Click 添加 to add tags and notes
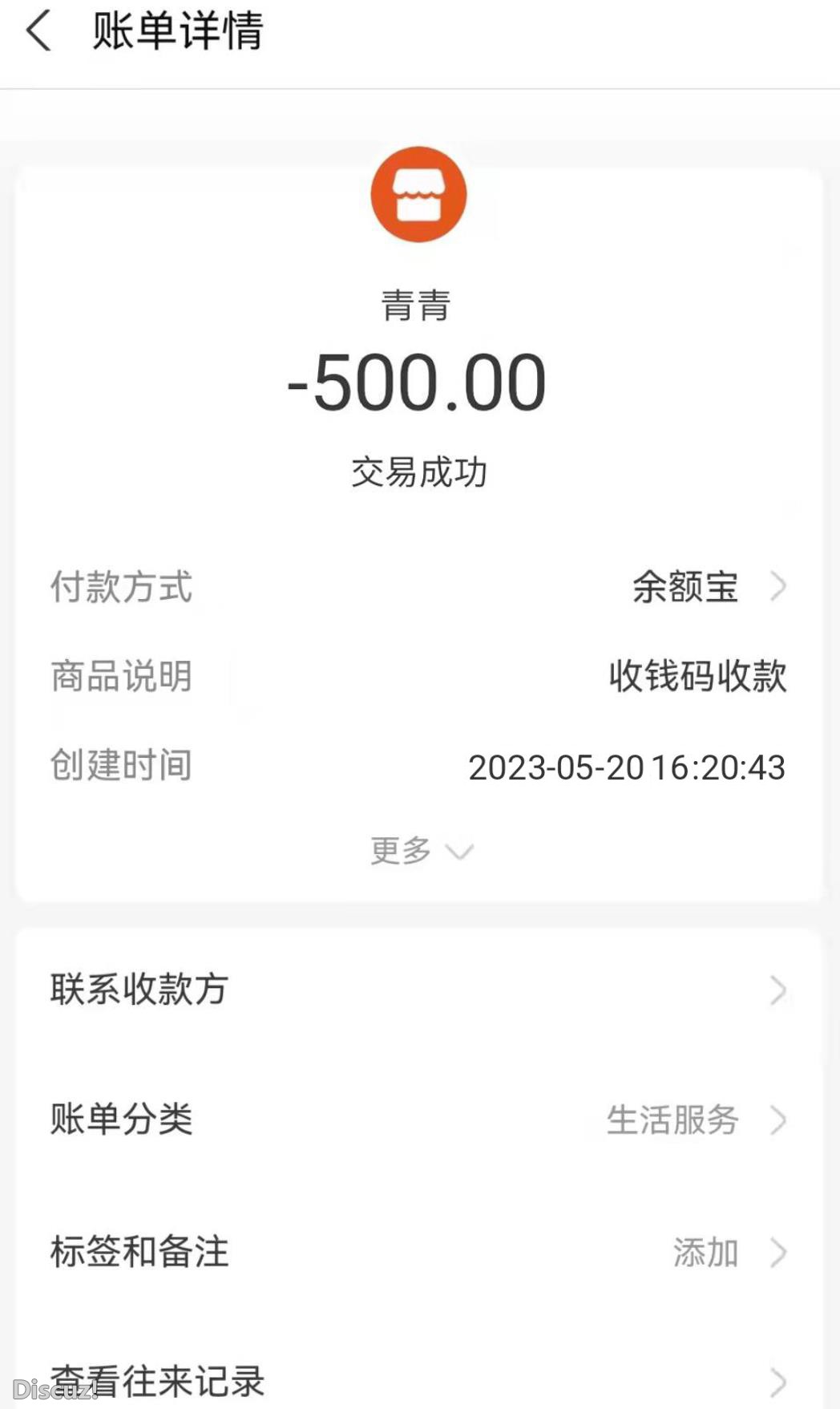 coord(705,1253)
